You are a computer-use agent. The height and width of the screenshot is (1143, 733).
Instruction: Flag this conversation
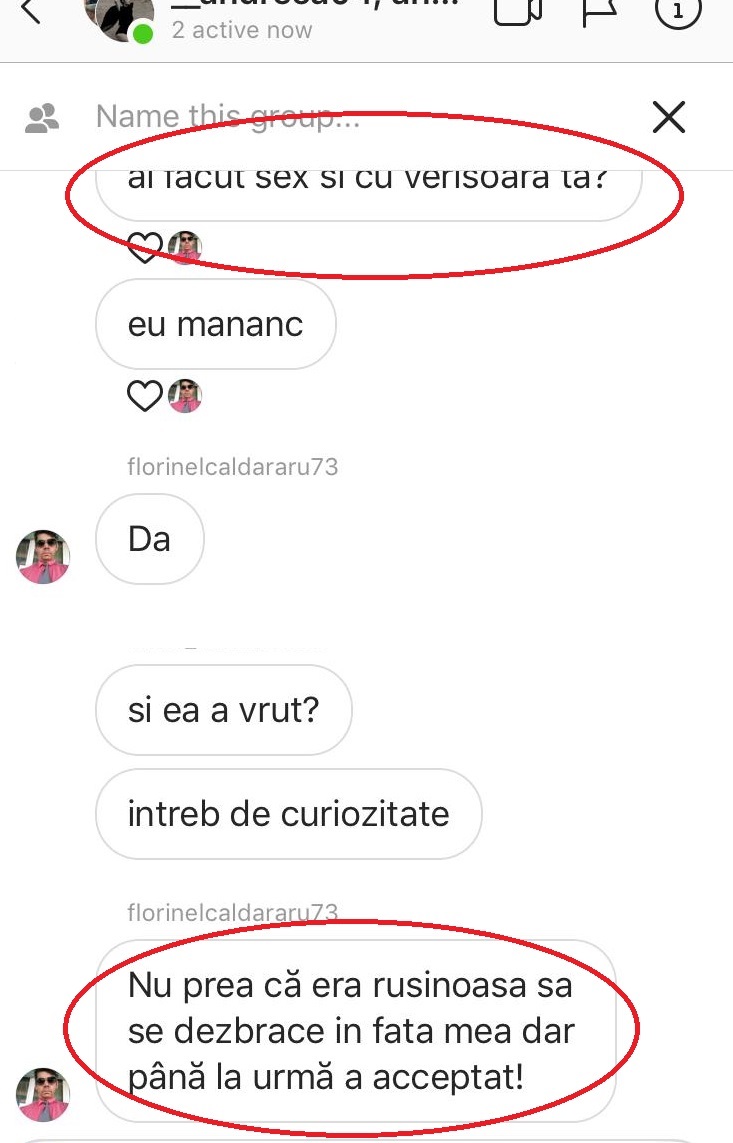(x=600, y=12)
